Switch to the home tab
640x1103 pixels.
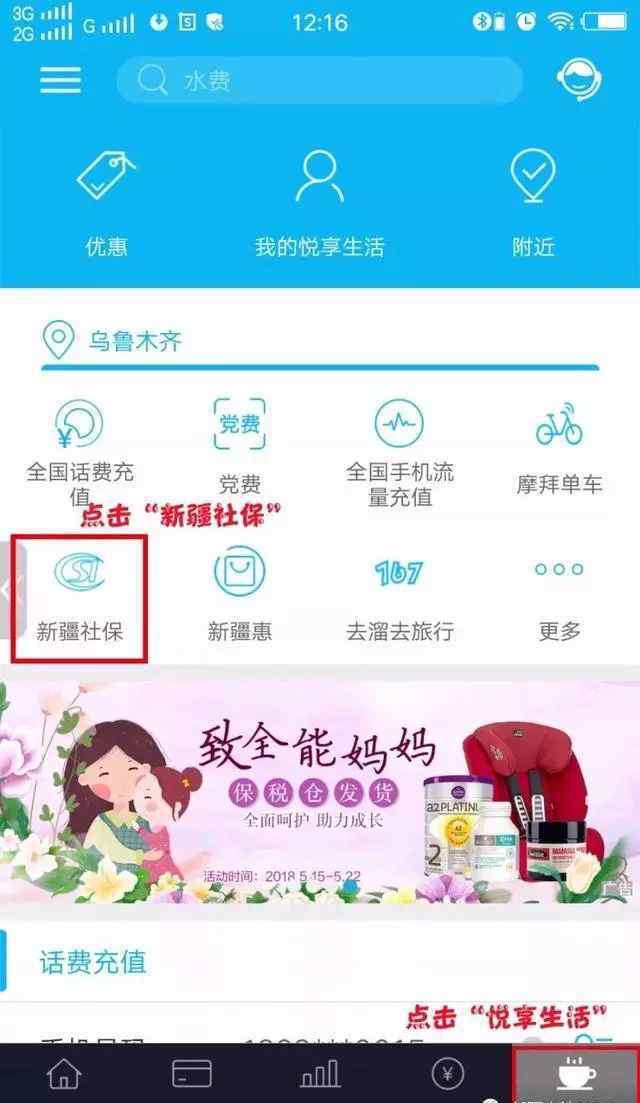pos(64,1074)
